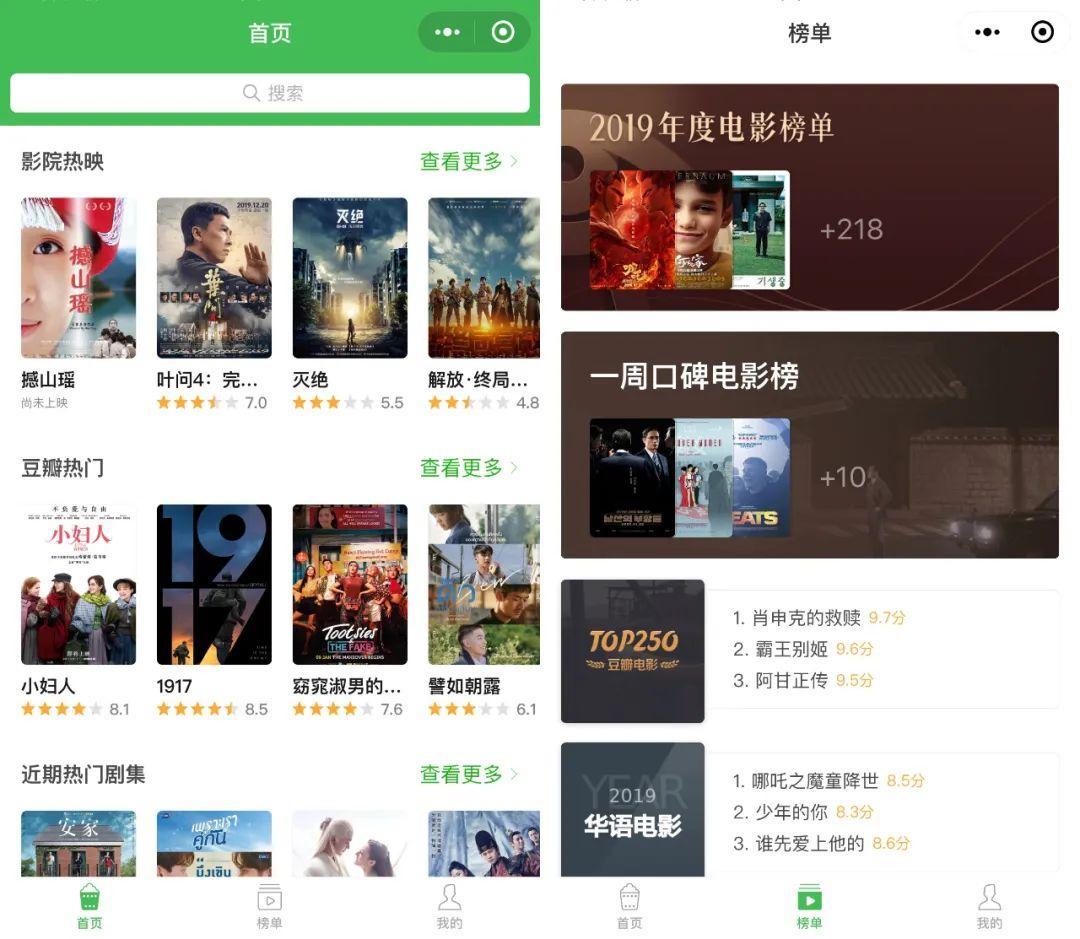The height and width of the screenshot is (939, 1080).
Task: Select the movie 灭绝
Action: tap(349, 278)
